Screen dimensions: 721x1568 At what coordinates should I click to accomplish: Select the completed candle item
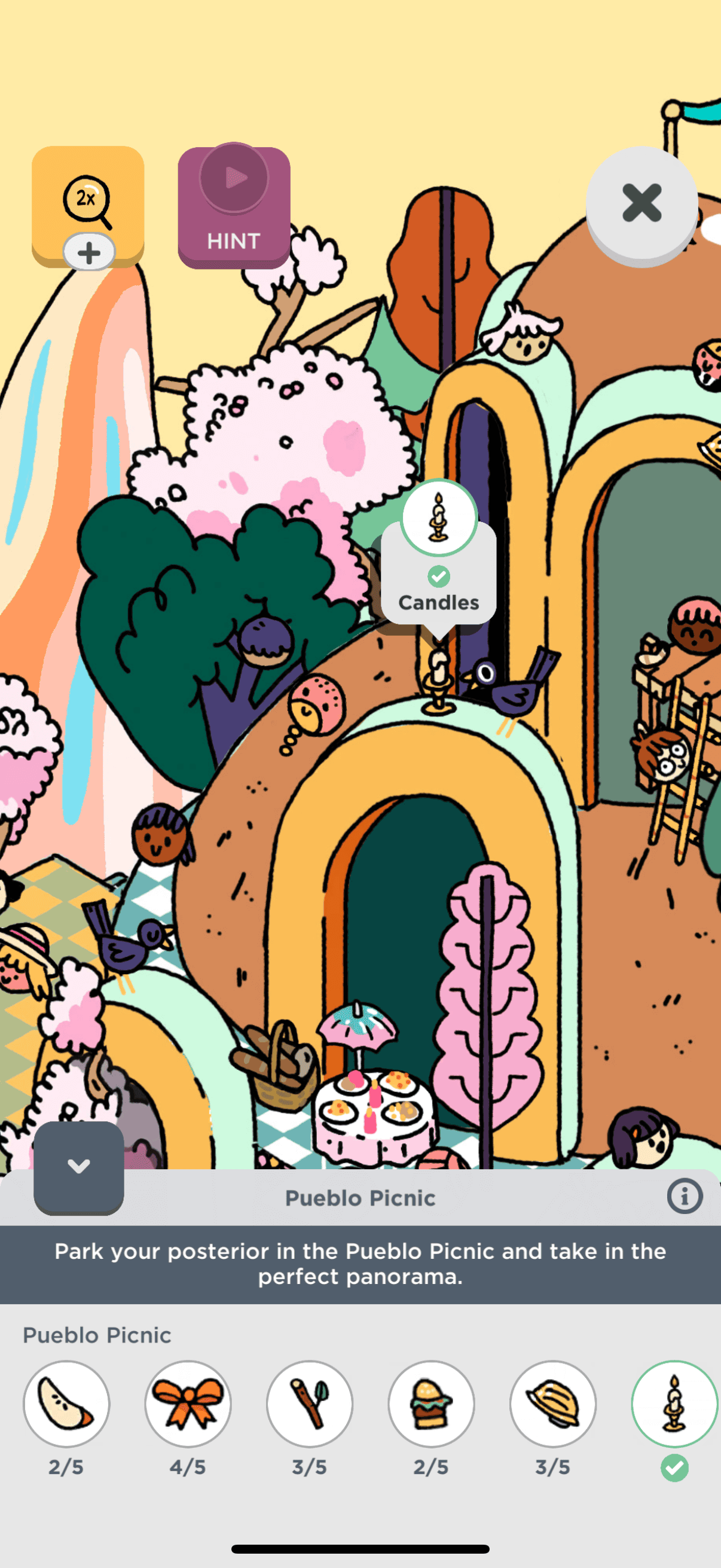tap(674, 1404)
